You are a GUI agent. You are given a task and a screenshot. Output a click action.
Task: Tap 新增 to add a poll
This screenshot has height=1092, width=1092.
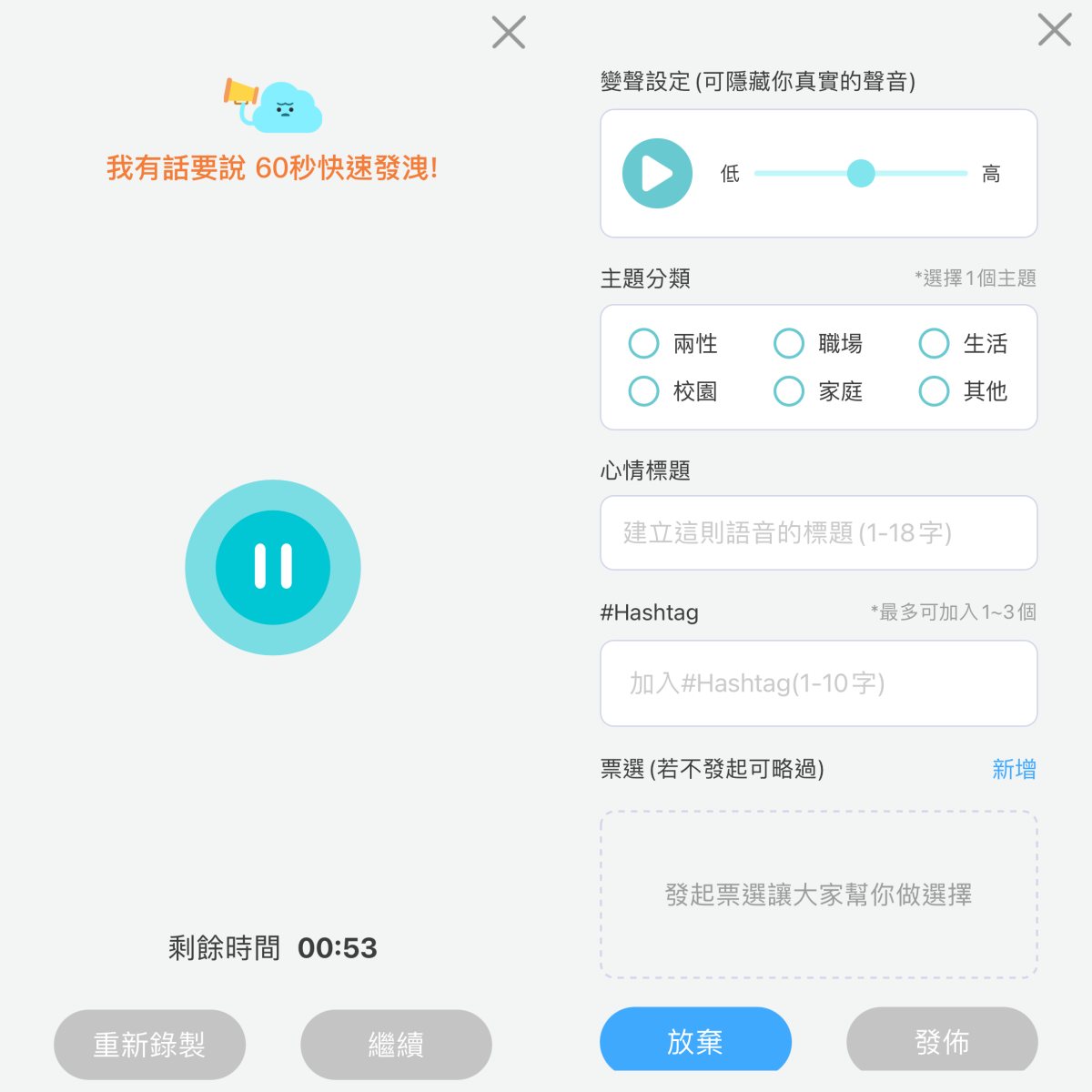coord(1013,770)
